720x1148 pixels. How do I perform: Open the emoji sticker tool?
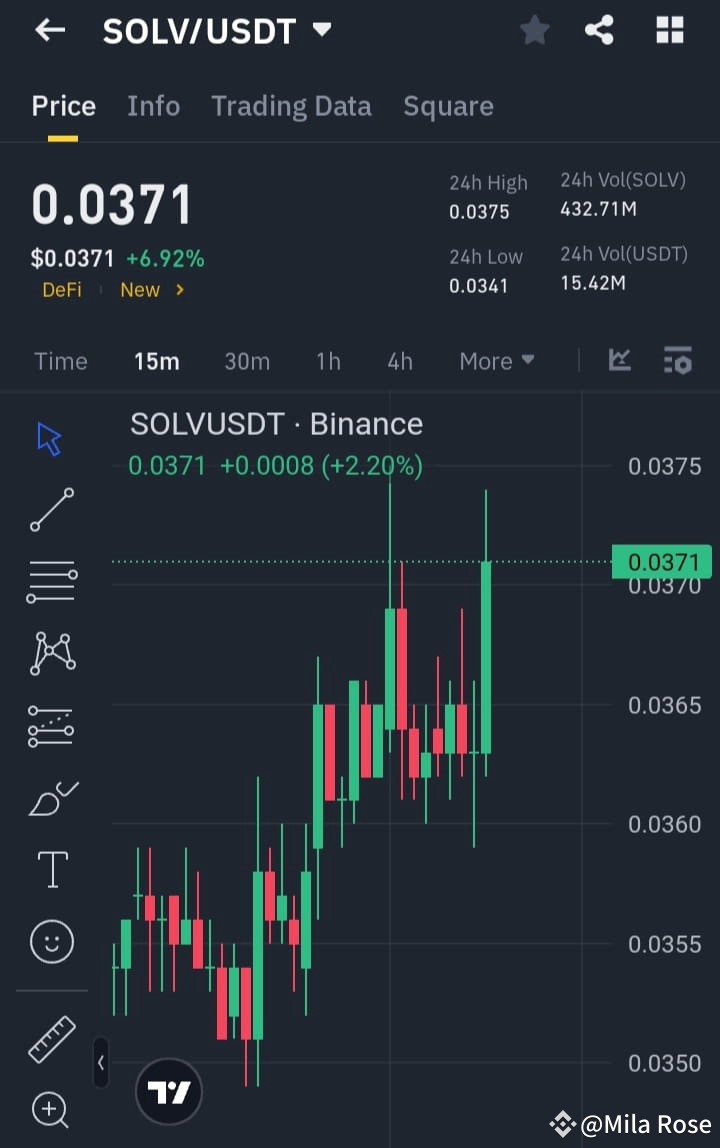[51, 941]
